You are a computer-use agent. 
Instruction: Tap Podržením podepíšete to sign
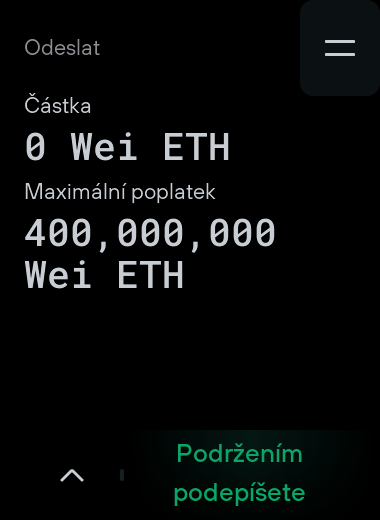pyautogui.click(x=239, y=473)
